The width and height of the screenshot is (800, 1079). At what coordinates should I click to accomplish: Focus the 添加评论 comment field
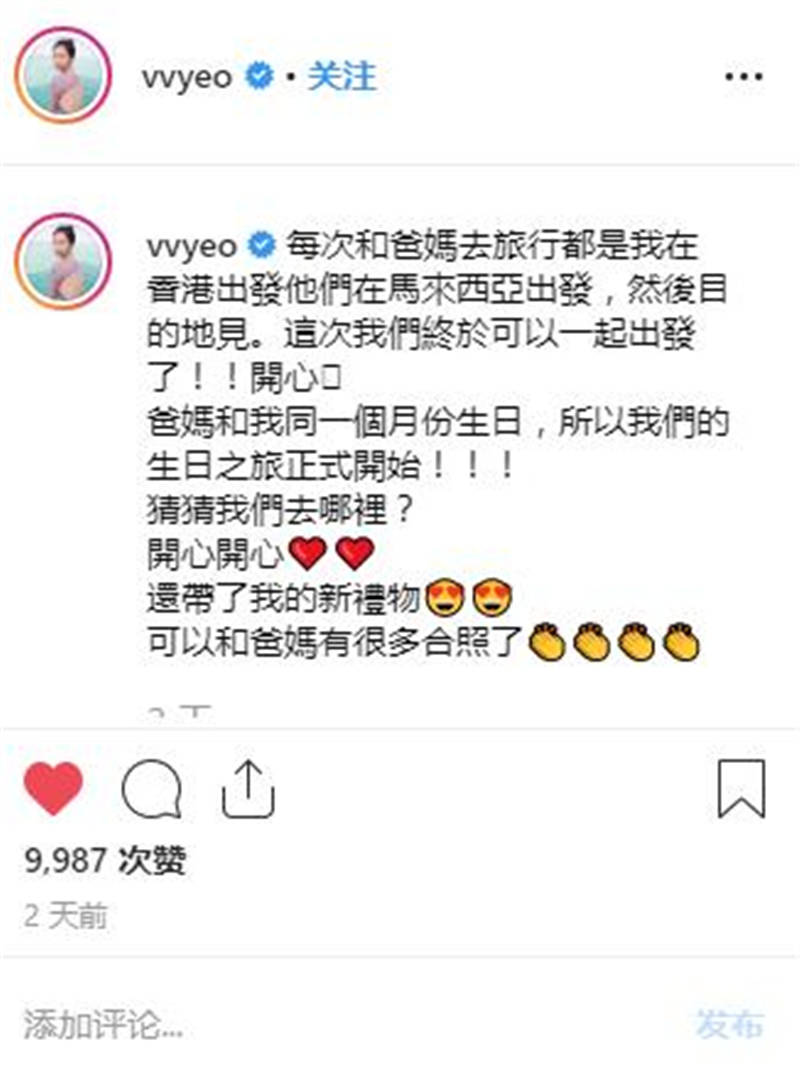[x=300, y=1023]
